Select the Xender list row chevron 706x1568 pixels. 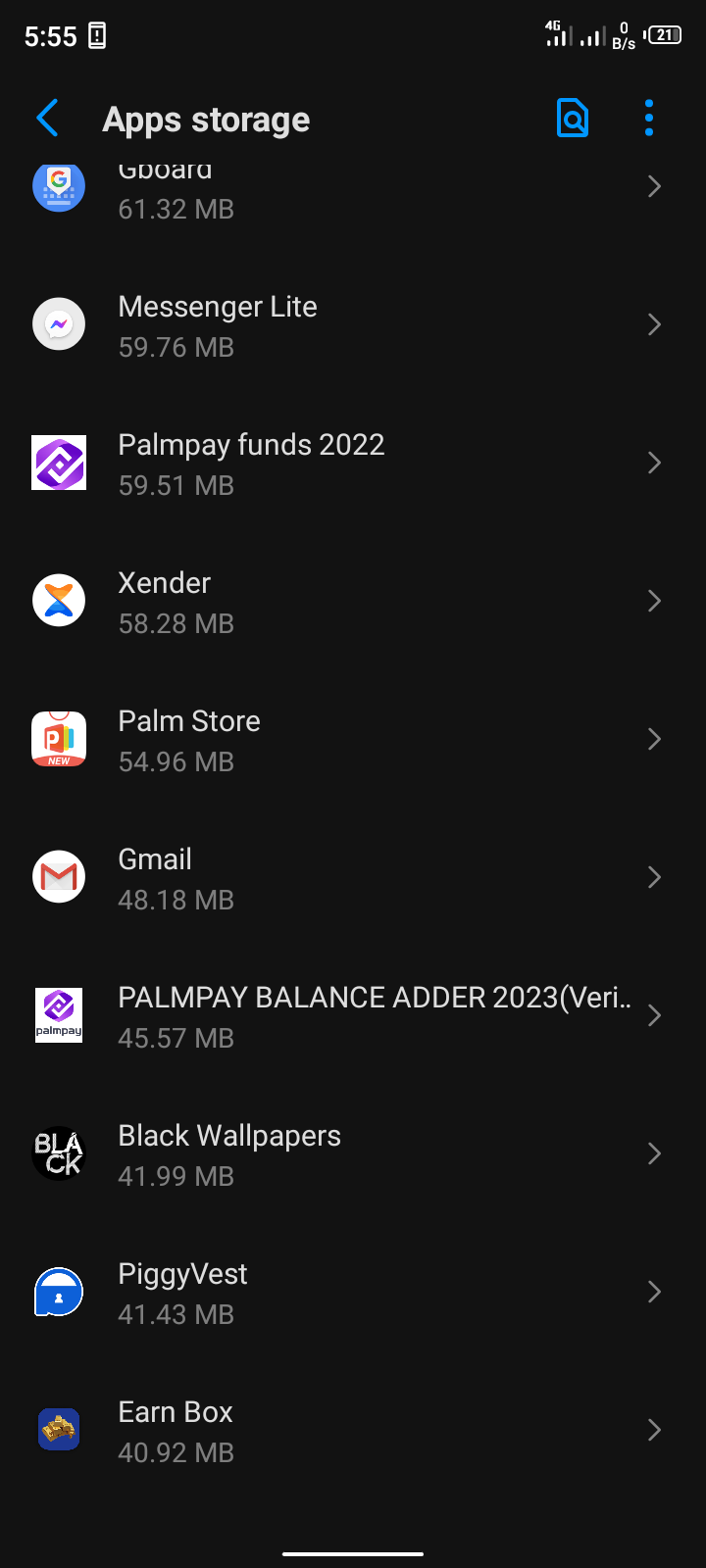click(x=654, y=600)
